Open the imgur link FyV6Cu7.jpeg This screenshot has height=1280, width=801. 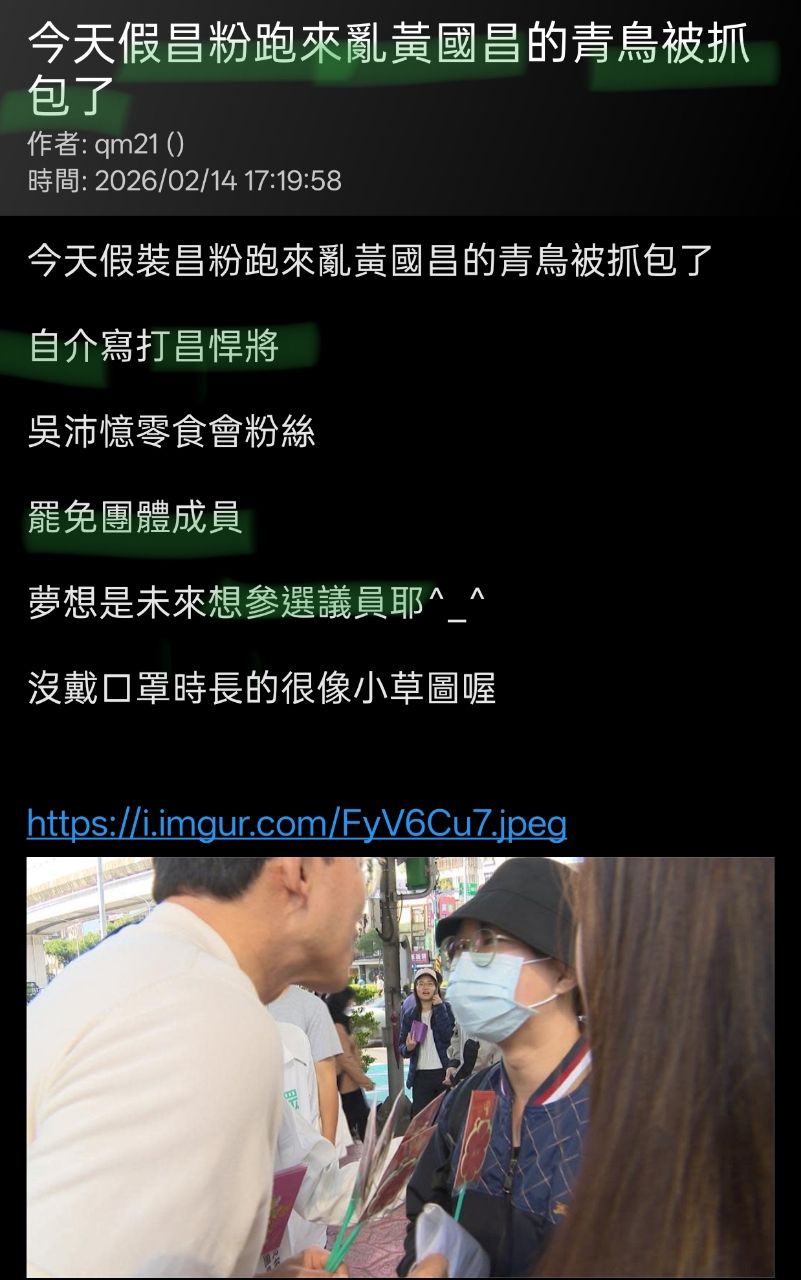pyautogui.click(x=295, y=824)
